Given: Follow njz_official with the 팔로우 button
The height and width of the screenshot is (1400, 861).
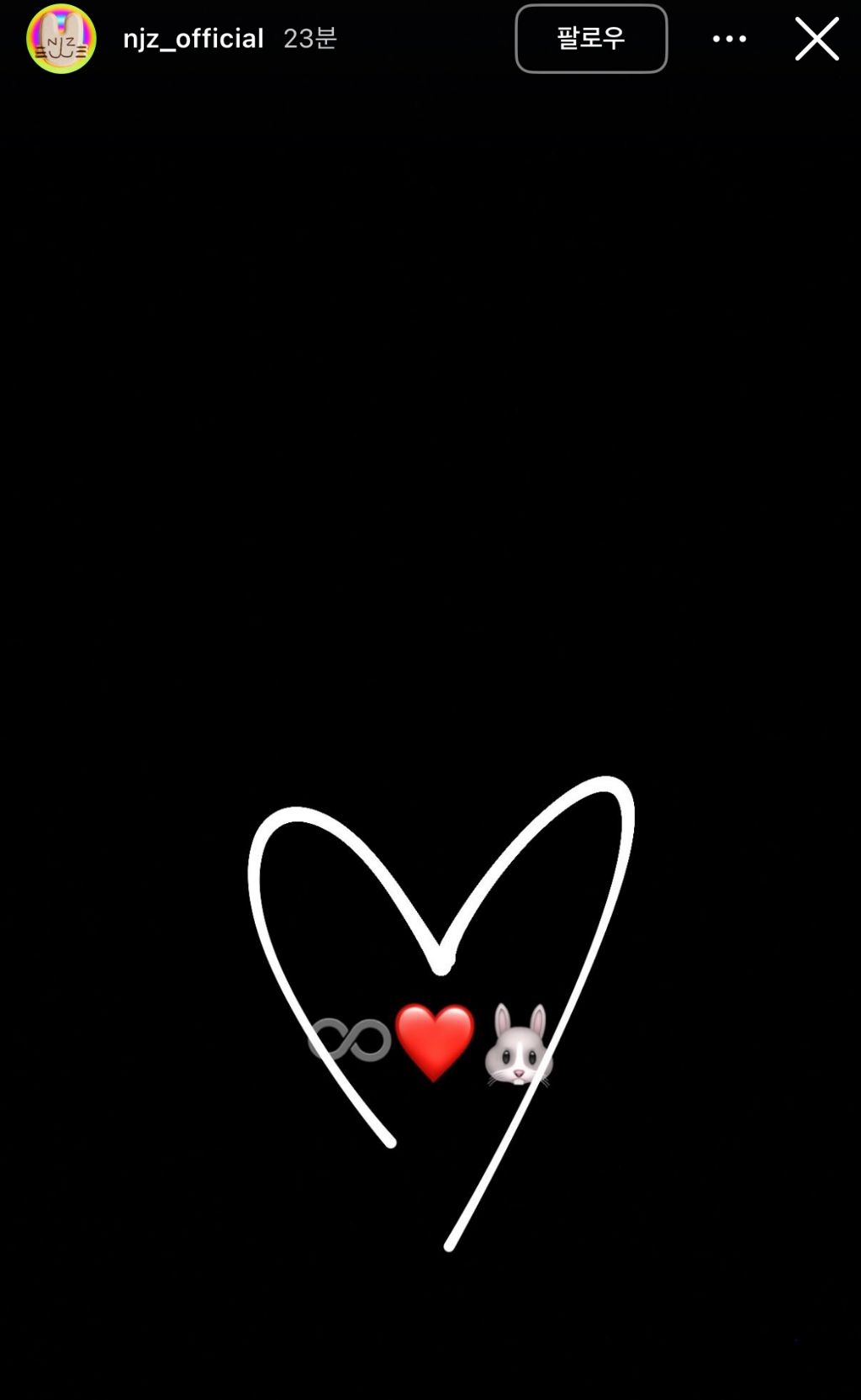Looking at the screenshot, I should pyautogui.click(x=591, y=39).
